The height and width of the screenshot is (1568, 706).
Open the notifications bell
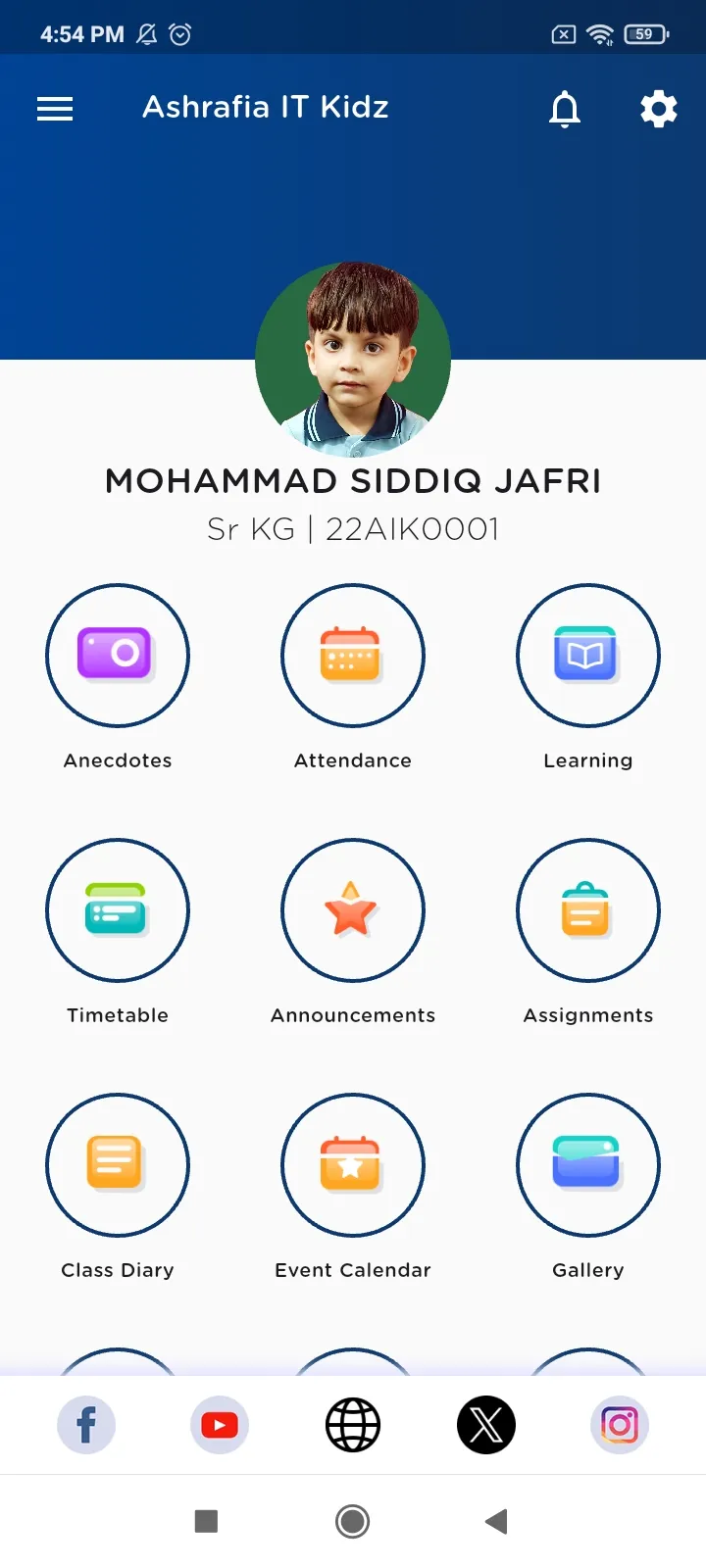click(565, 109)
